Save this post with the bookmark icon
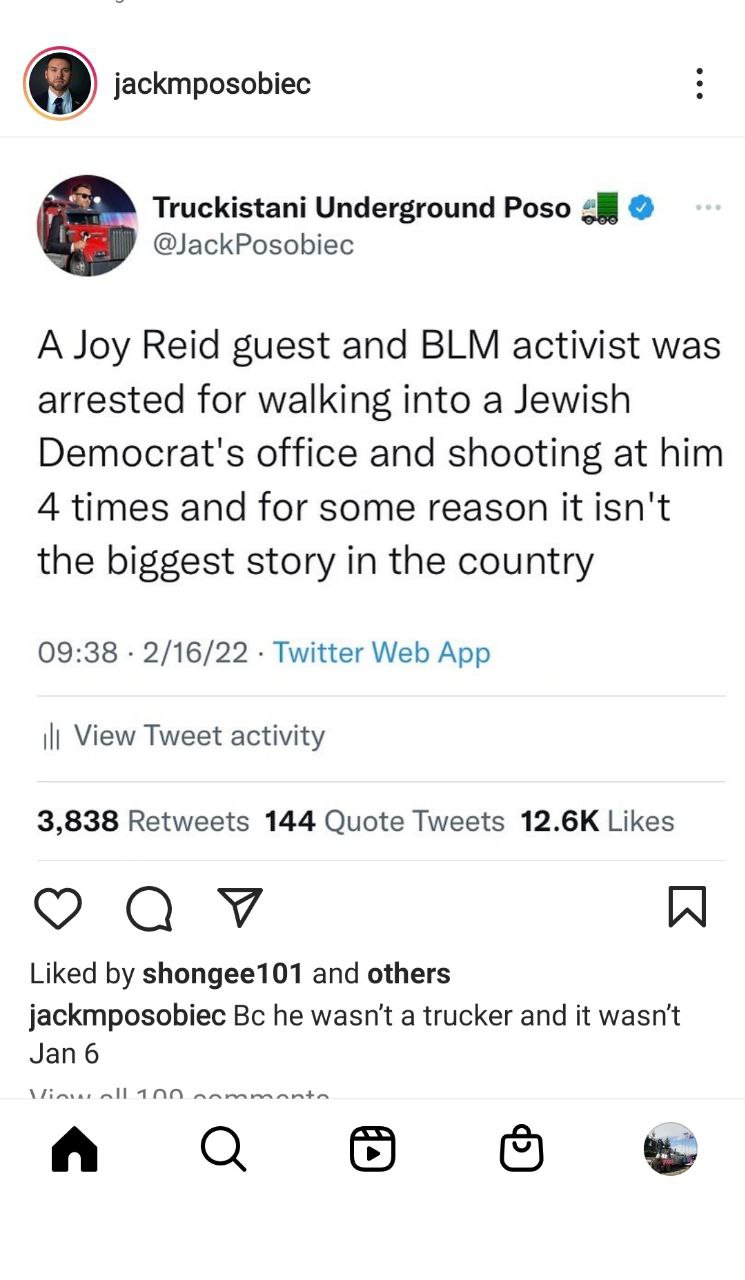The height and width of the screenshot is (1280, 745). tap(687, 907)
